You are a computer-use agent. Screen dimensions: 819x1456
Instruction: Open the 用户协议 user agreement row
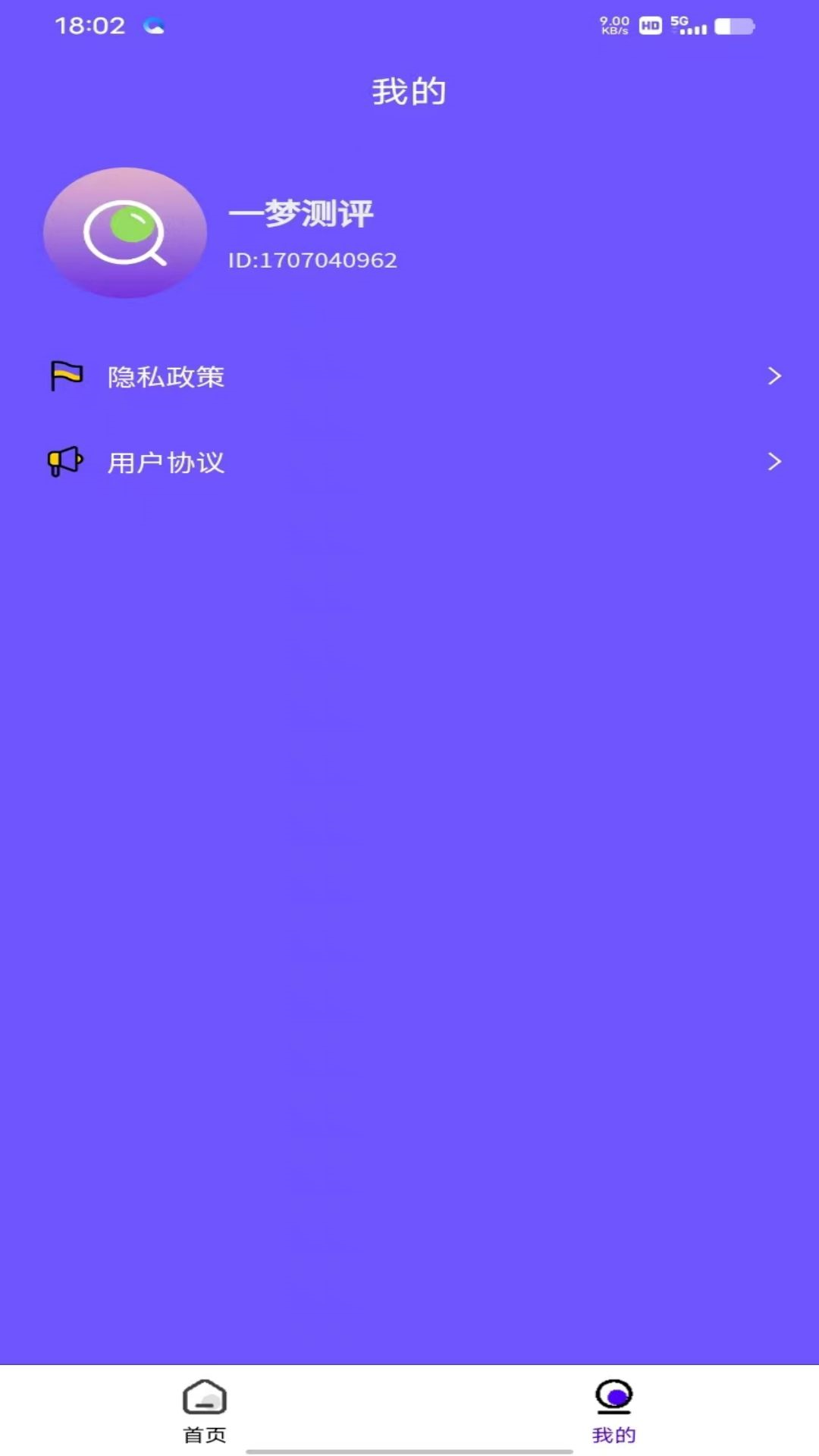pyautogui.click(x=409, y=462)
